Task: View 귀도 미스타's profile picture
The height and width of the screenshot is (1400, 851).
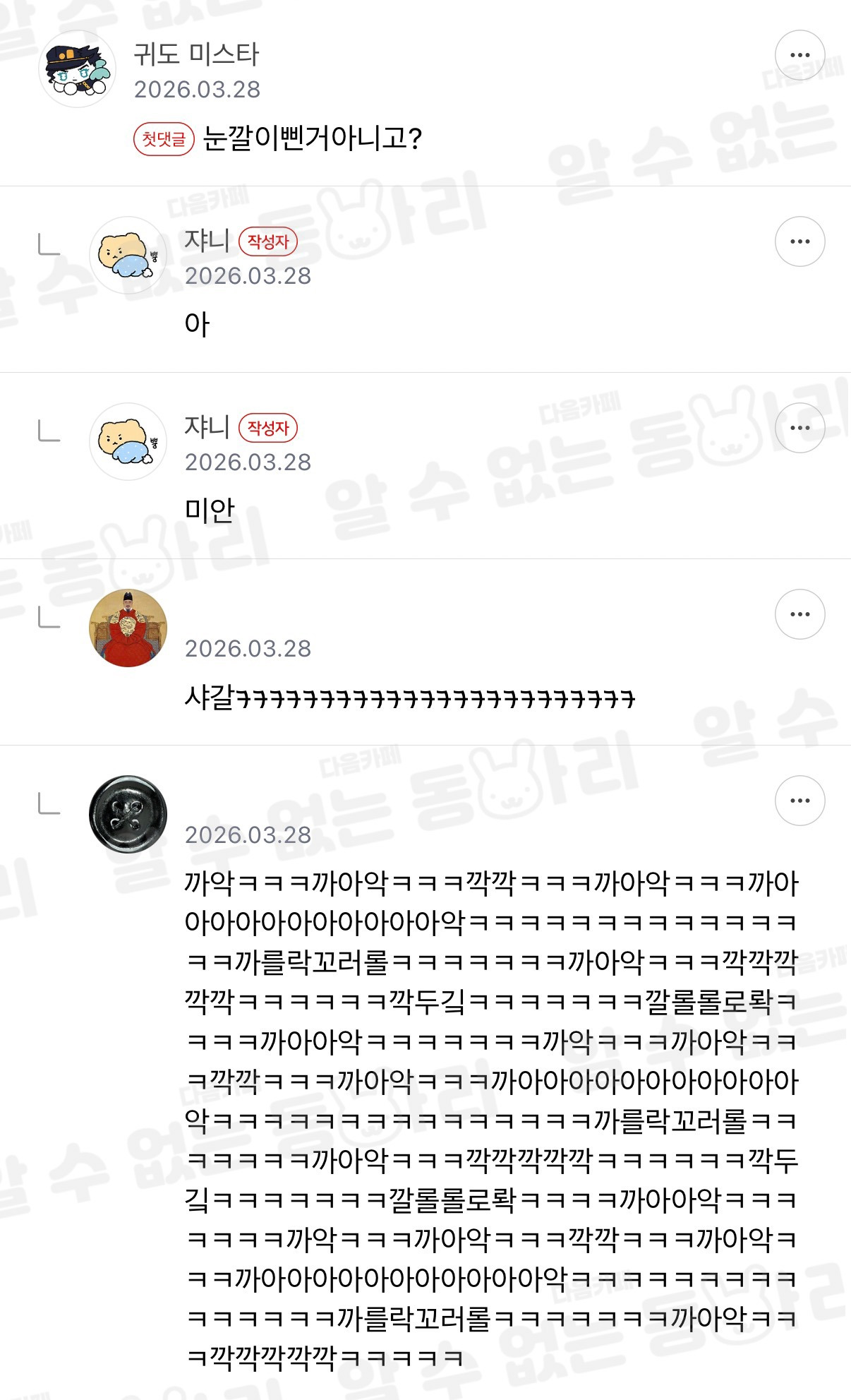Action: tap(77, 69)
